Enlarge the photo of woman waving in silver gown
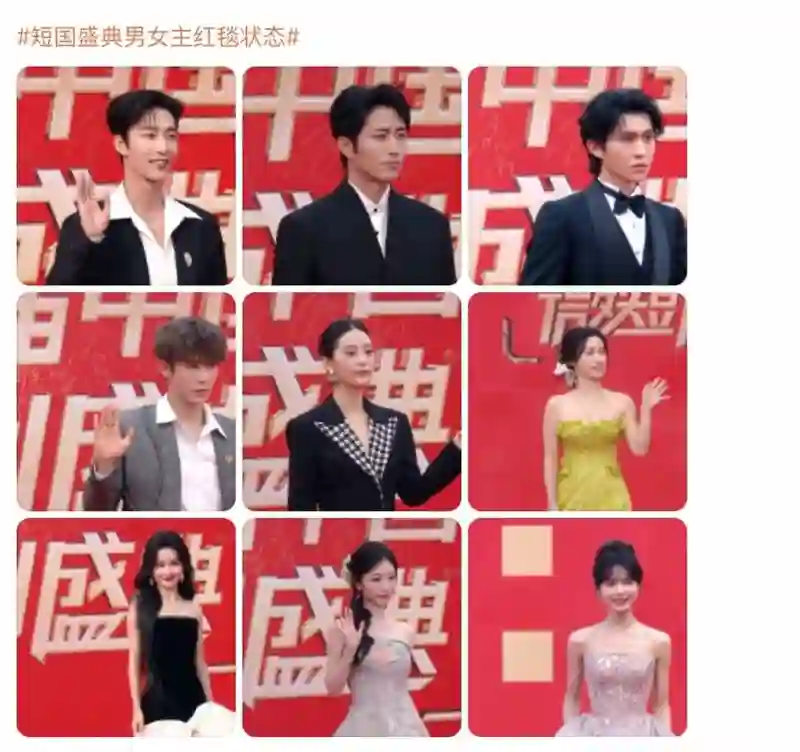Image resolution: width=800 pixels, height=752 pixels. (352, 627)
